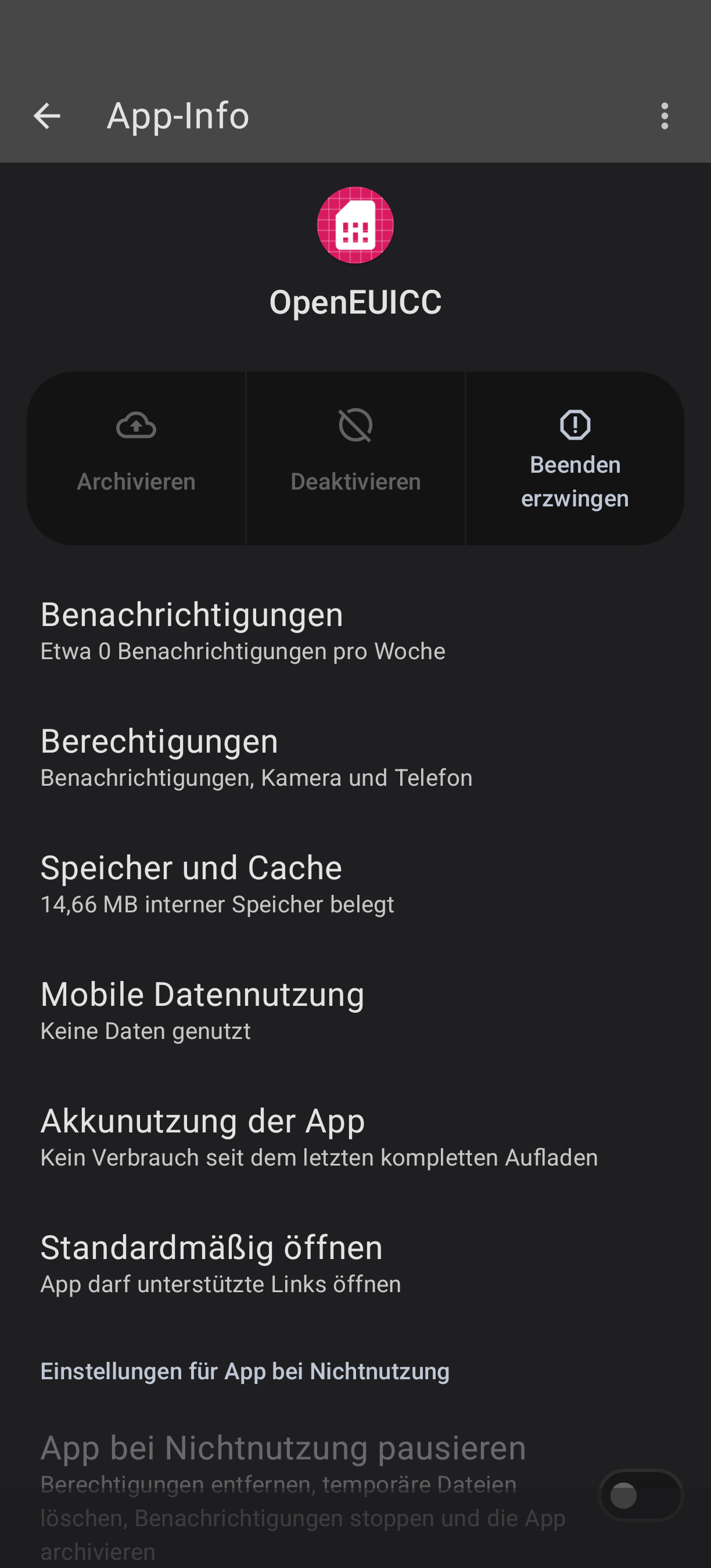This screenshot has width=711, height=1568.
Task: Tap the Deaktivieren button
Action: tap(355, 458)
